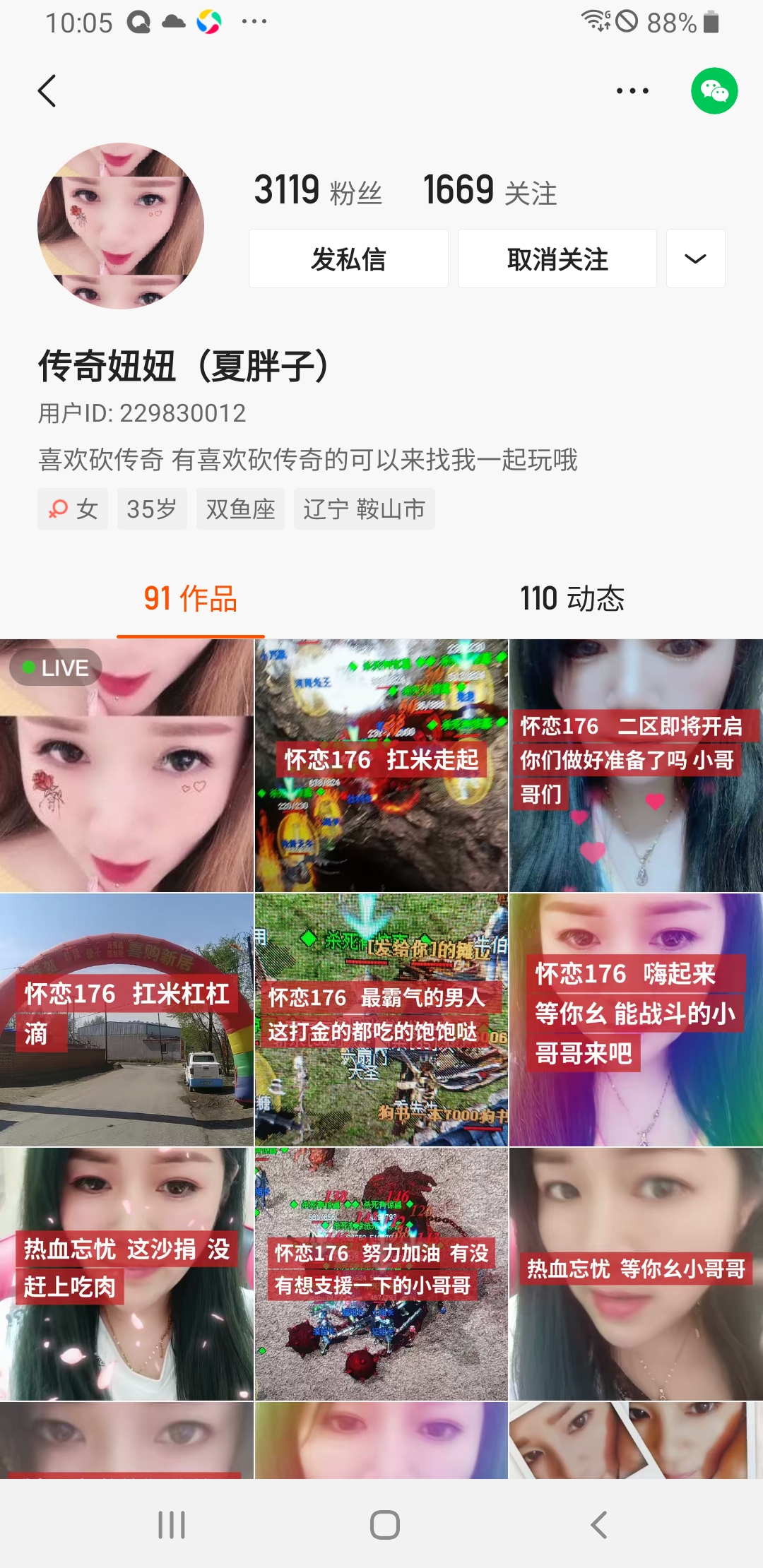Expand the dropdown arrow beside 取消关注
Screen dimensions: 763x1568
tap(696, 259)
